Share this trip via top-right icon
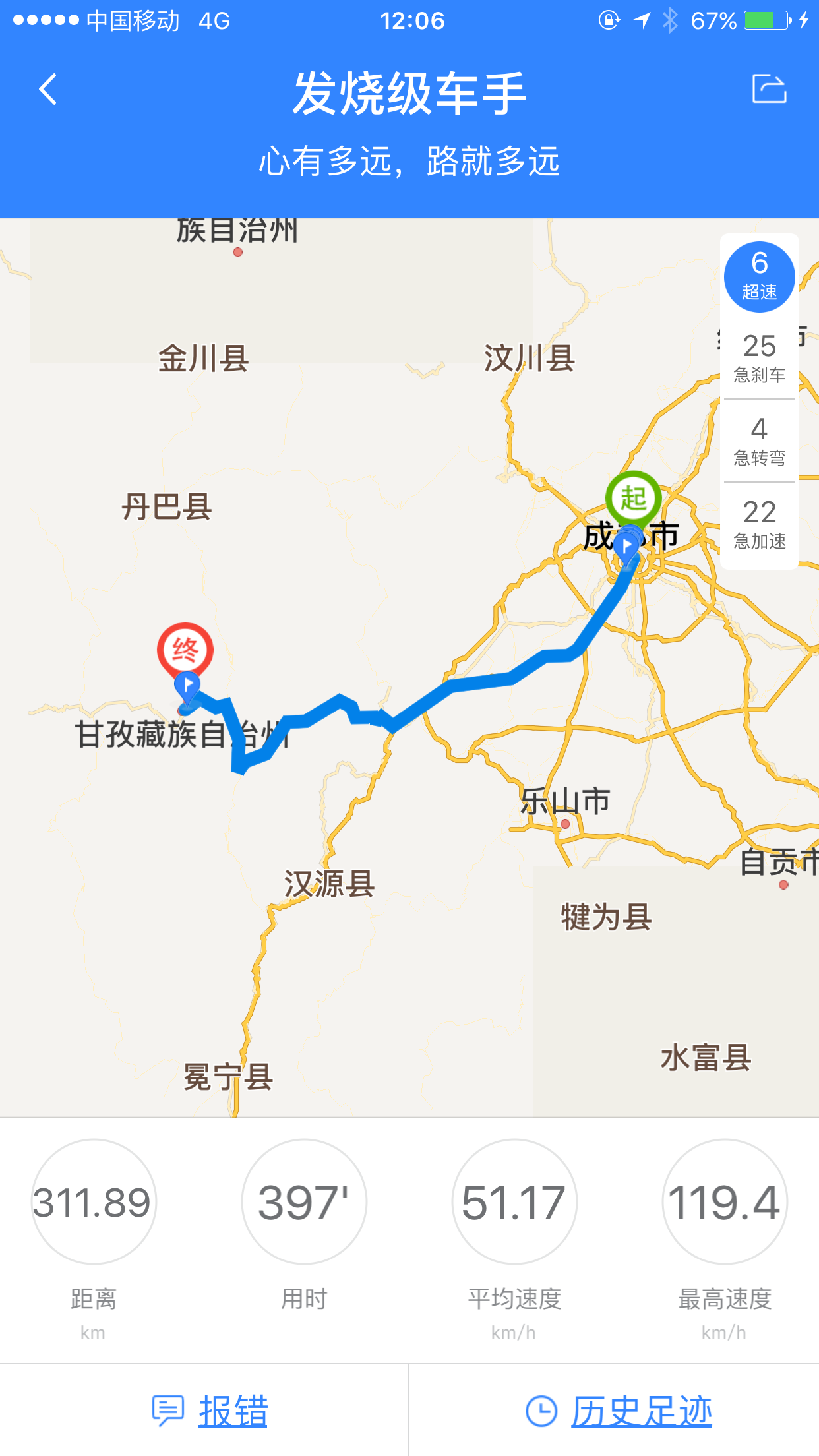 tap(770, 89)
